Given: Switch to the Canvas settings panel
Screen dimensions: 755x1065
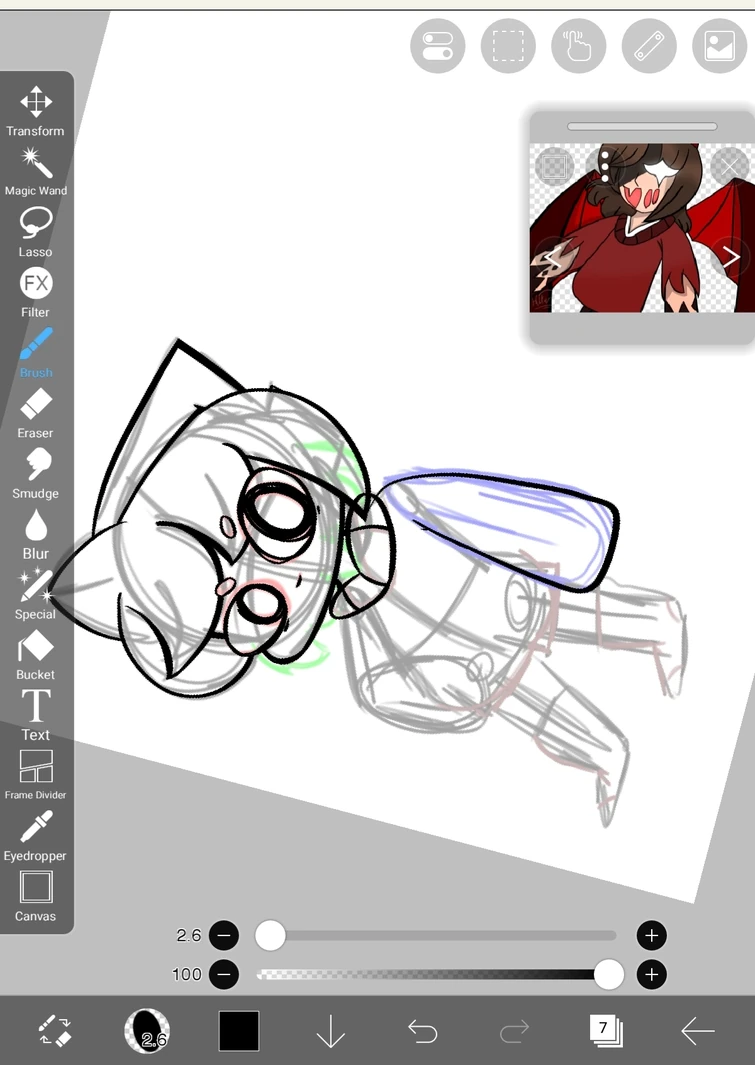Looking at the screenshot, I should point(35,887).
